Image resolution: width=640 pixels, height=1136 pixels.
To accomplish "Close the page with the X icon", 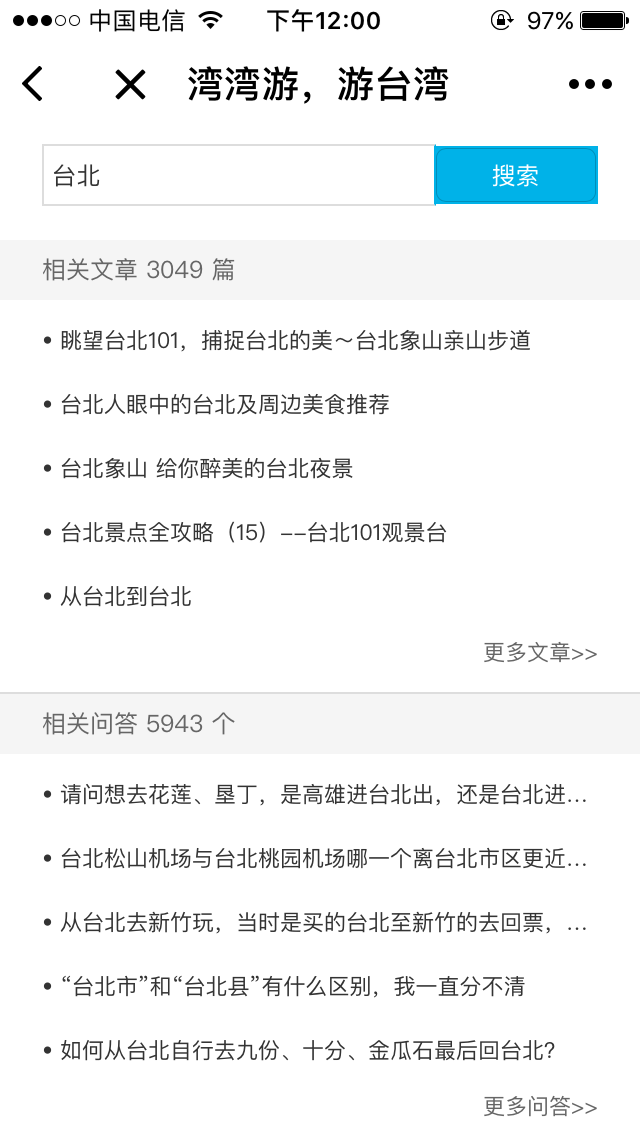I will (130, 85).
